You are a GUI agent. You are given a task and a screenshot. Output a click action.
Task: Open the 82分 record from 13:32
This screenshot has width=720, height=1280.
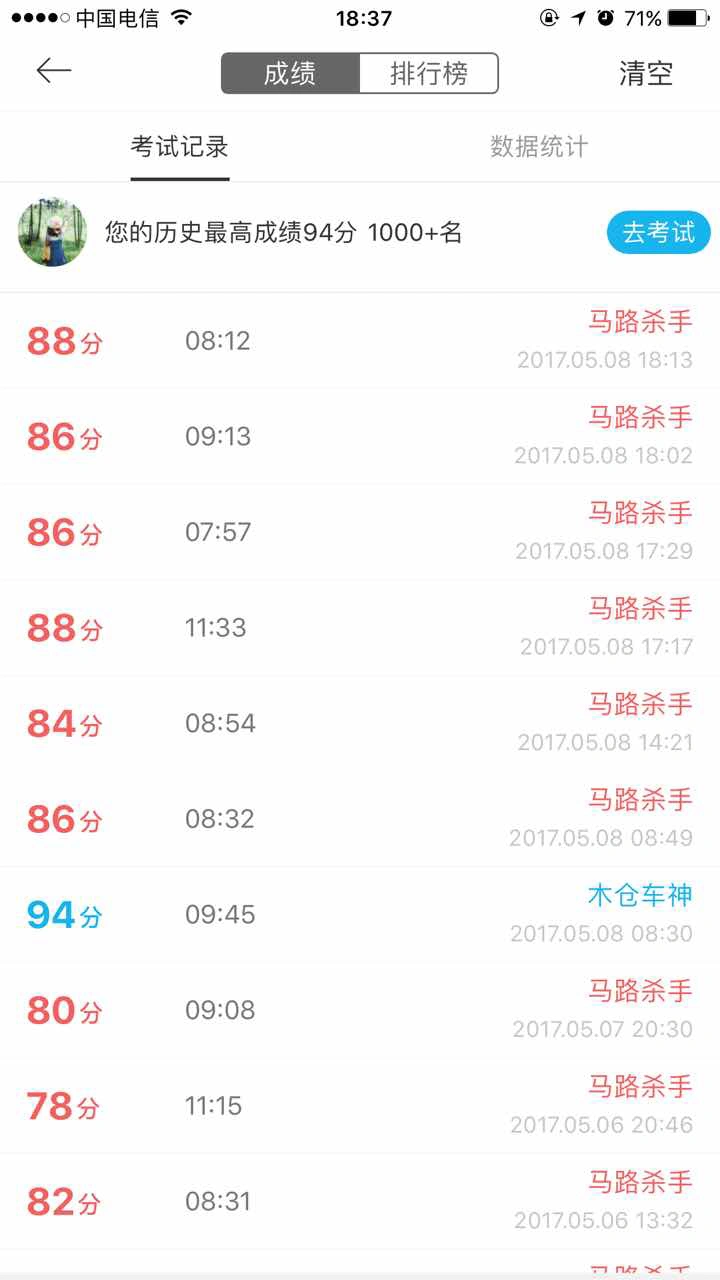coord(360,1201)
